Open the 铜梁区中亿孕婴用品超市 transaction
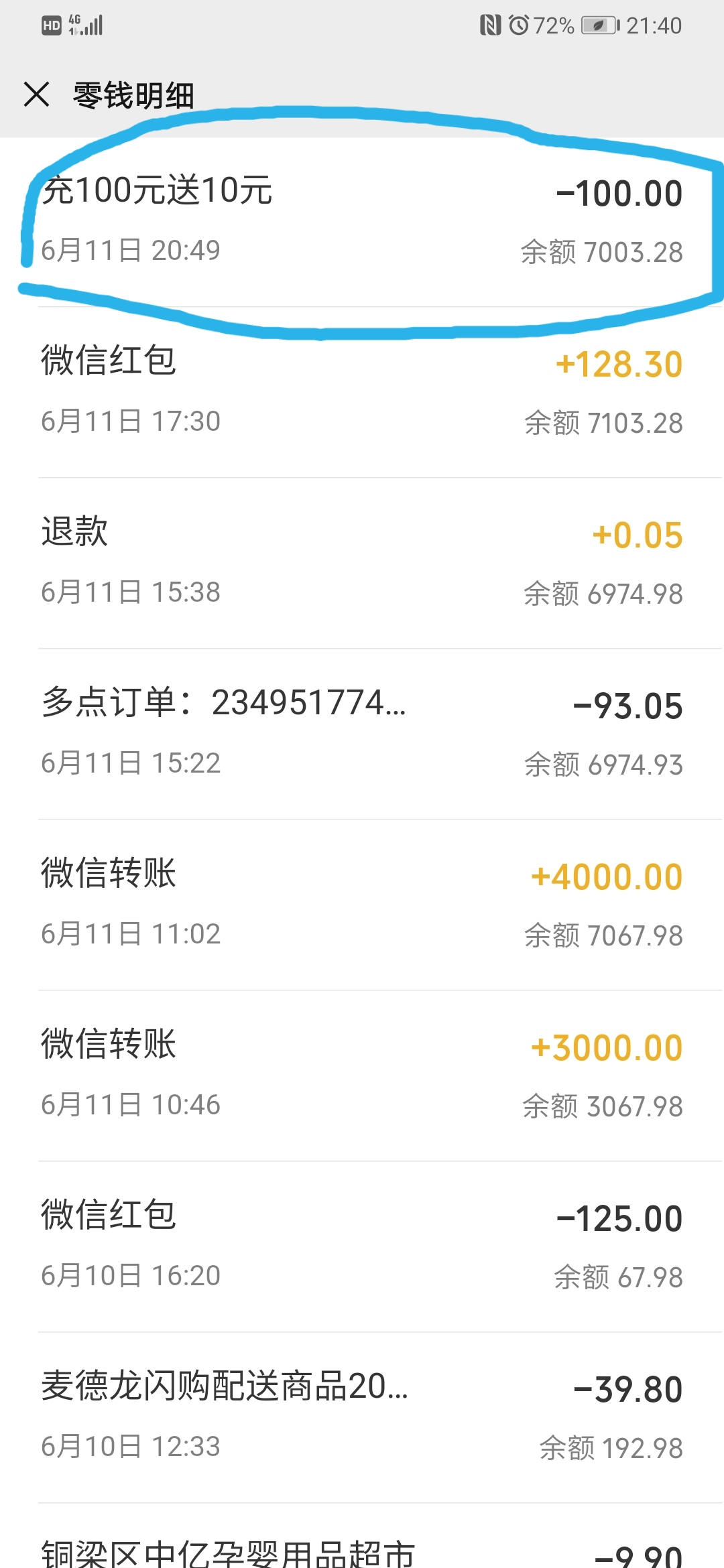 pyautogui.click(x=362, y=1537)
